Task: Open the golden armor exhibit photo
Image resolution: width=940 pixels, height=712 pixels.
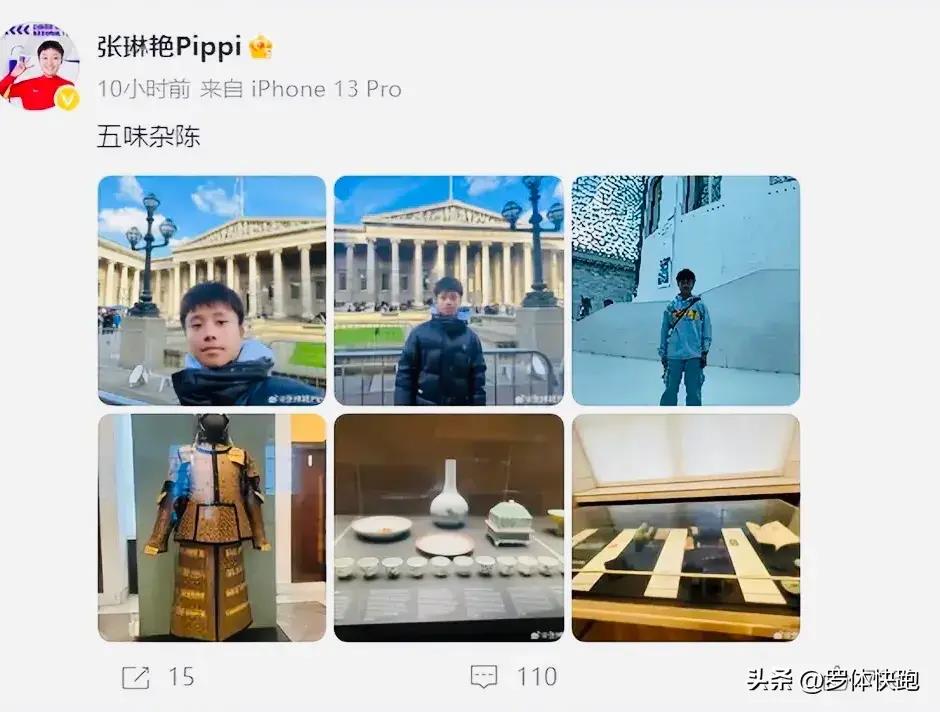Action: (x=212, y=527)
